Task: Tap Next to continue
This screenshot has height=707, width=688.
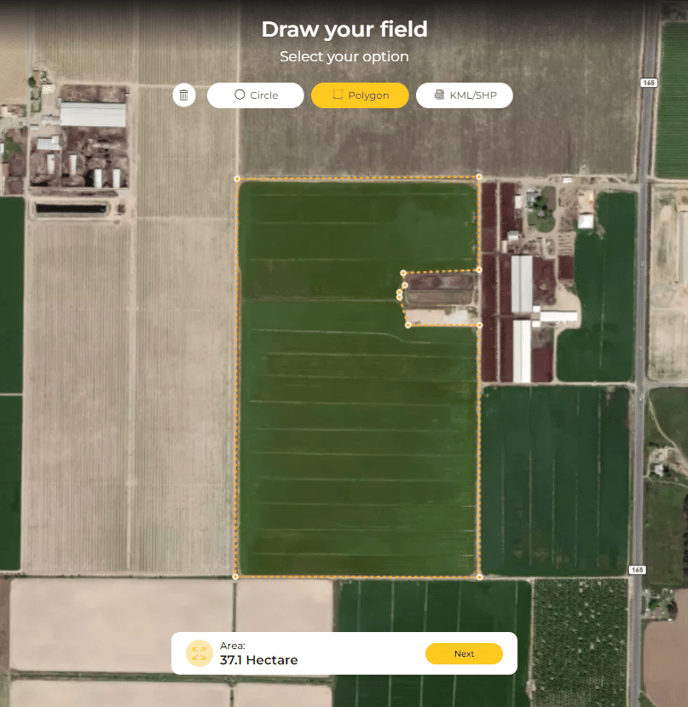Action: [464, 653]
